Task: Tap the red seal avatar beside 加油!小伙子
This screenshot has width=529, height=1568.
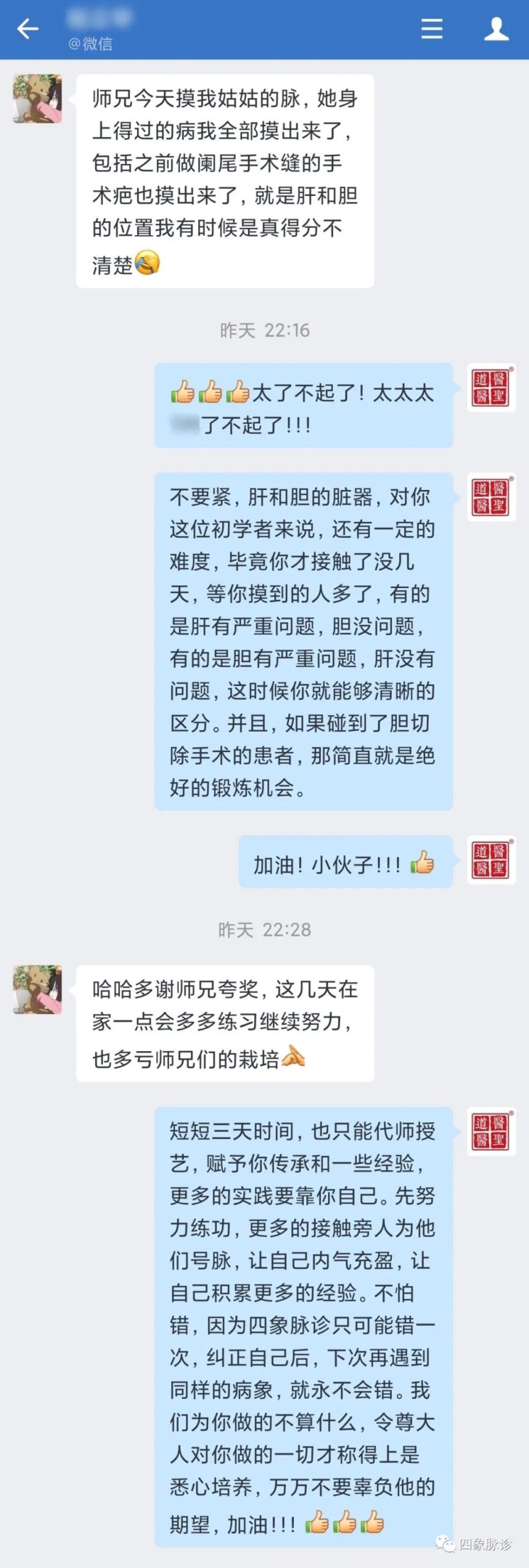Action: tap(491, 859)
